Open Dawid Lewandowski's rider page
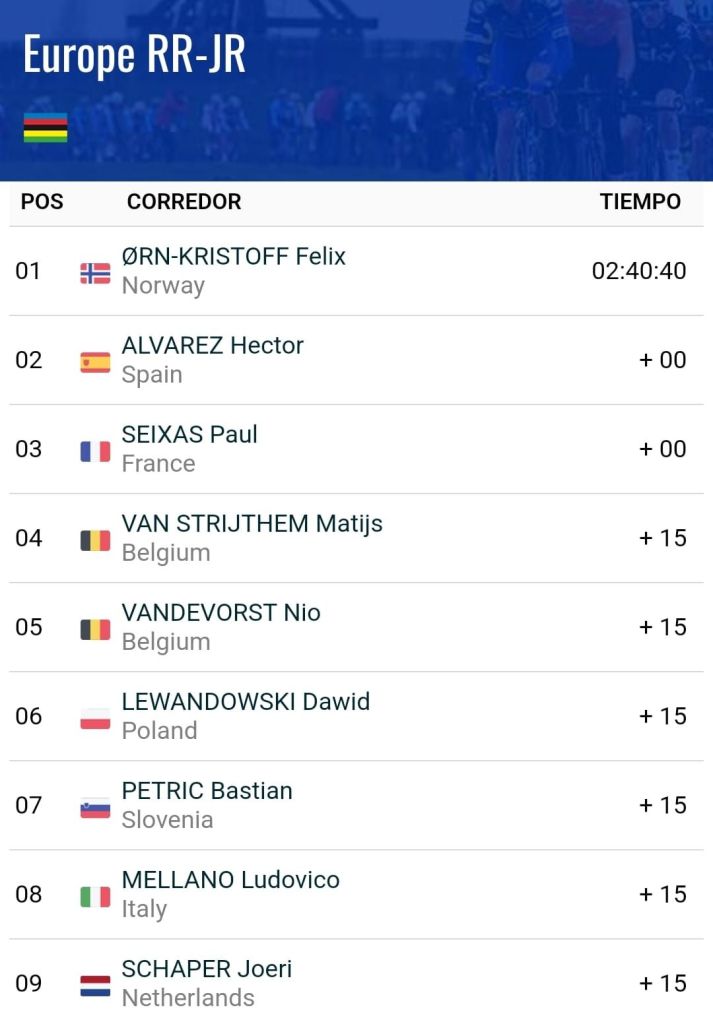This screenshot has width=713, height=1024. [x=245, y=702]
